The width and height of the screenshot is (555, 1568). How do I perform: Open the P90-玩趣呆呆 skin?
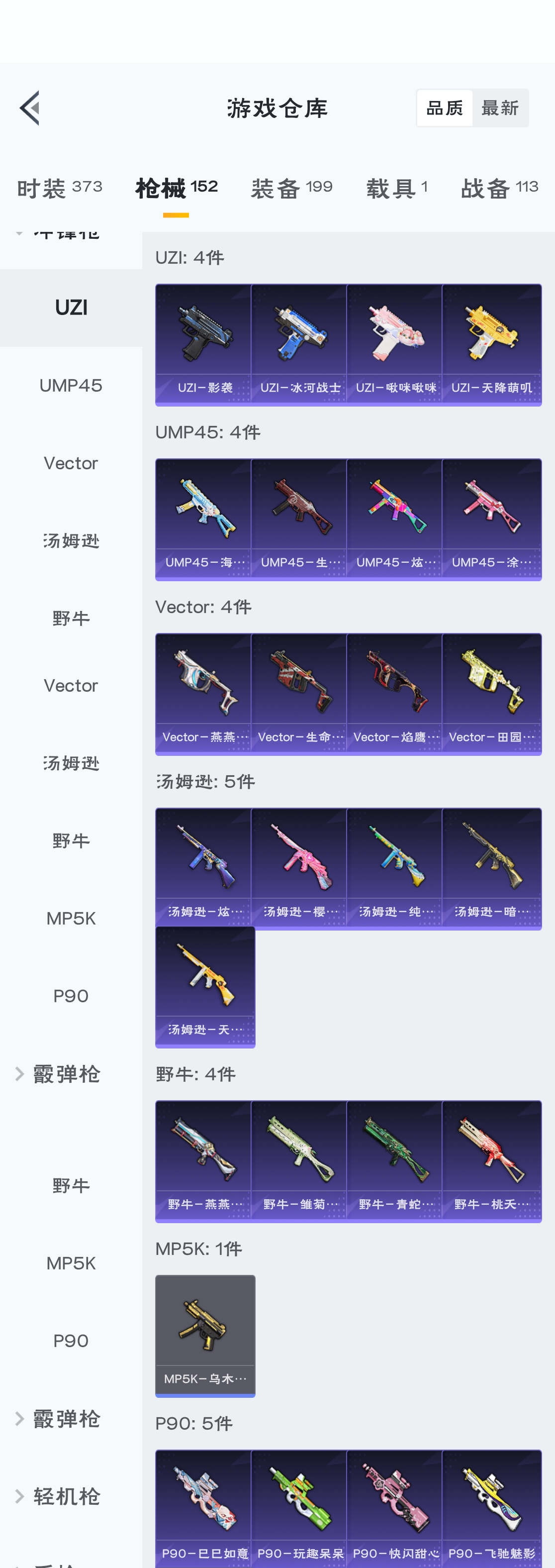click(x=299, y=1508)
